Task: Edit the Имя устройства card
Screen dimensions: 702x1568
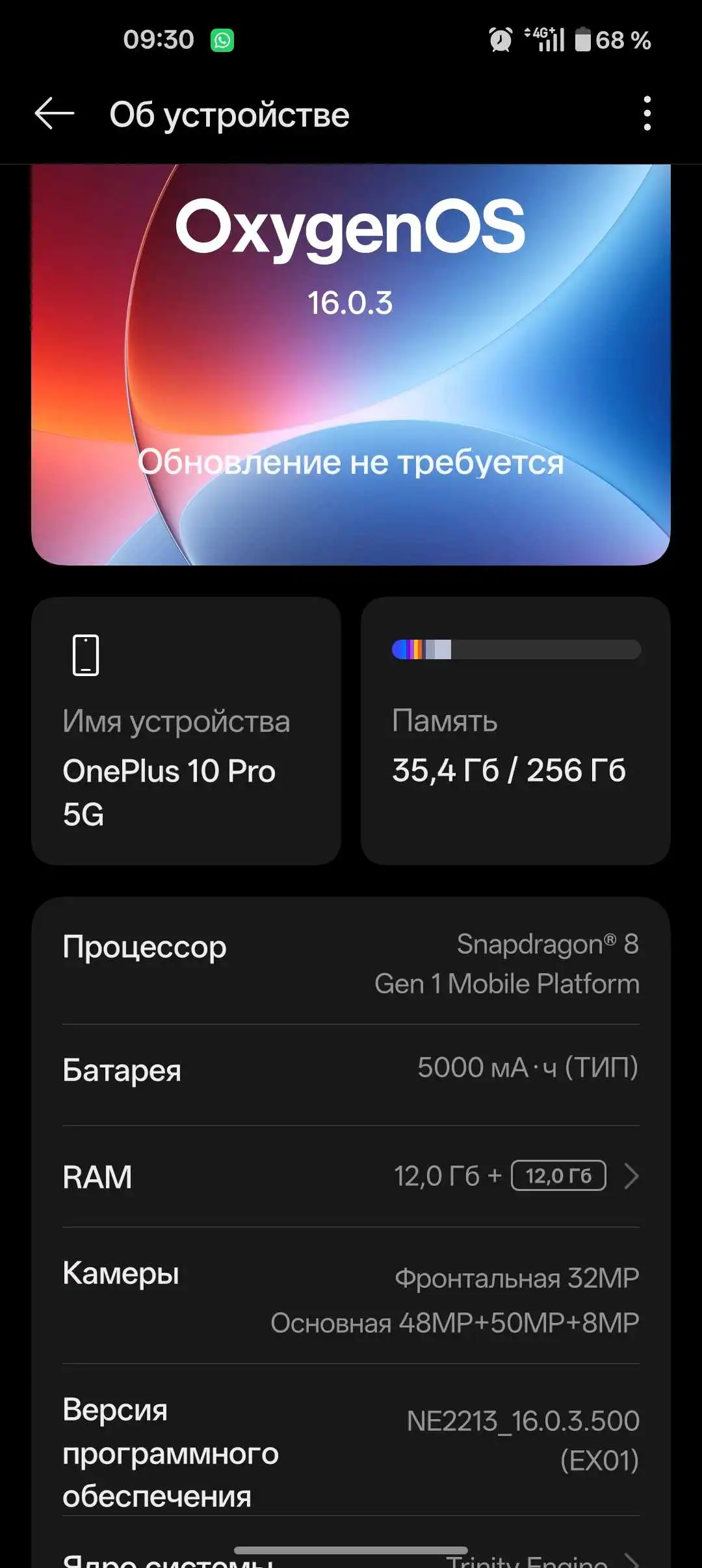Action: [186, 731]
